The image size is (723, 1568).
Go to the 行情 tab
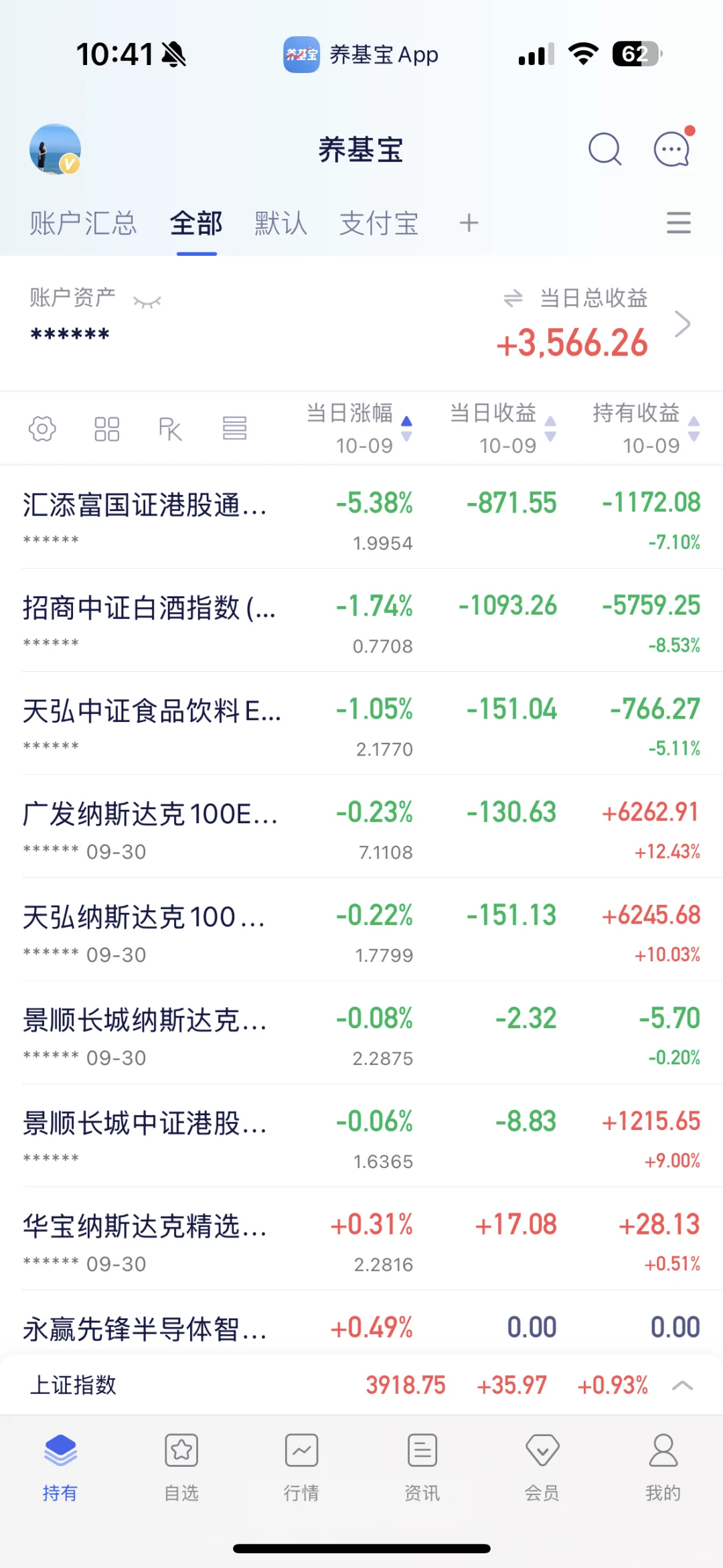(301, 1466)
